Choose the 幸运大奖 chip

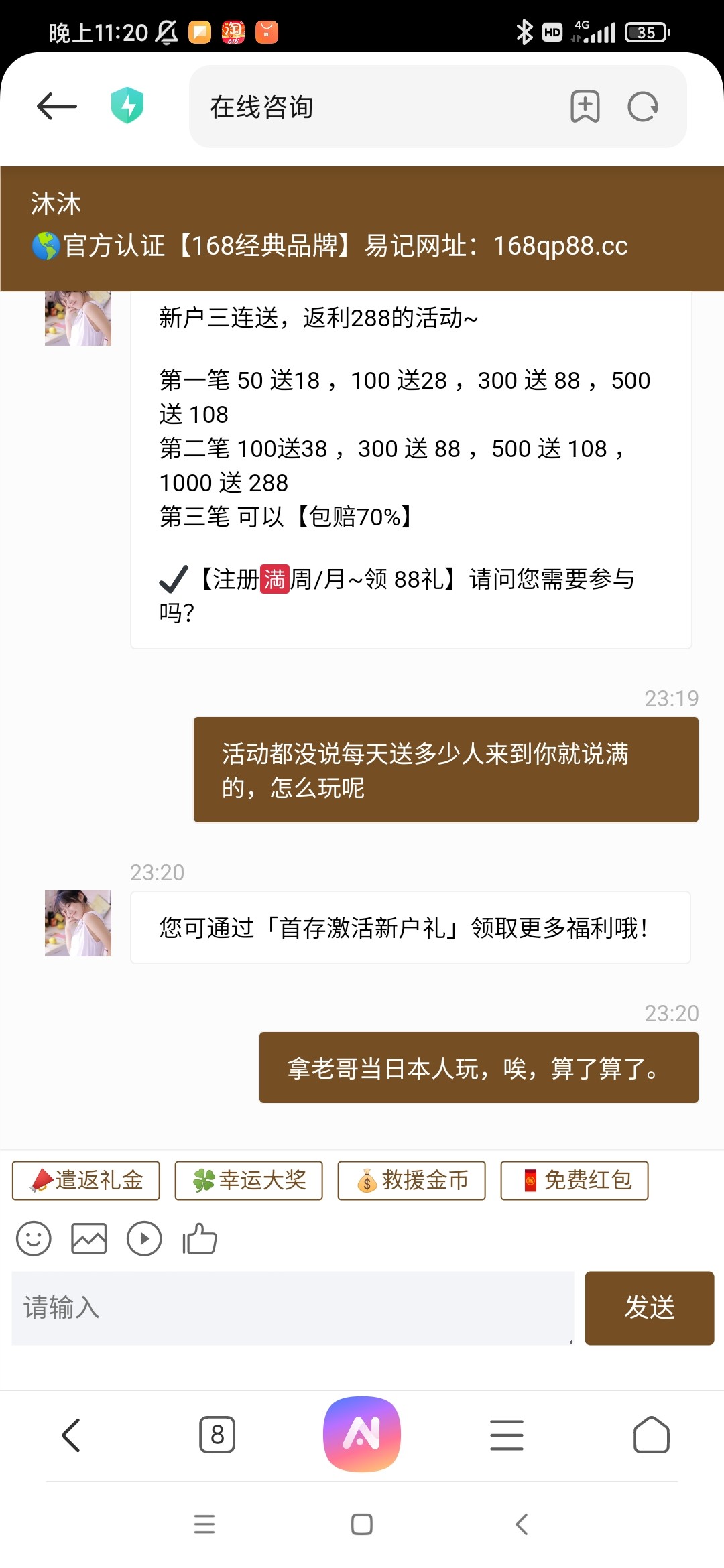click(x=249, y=1180)
